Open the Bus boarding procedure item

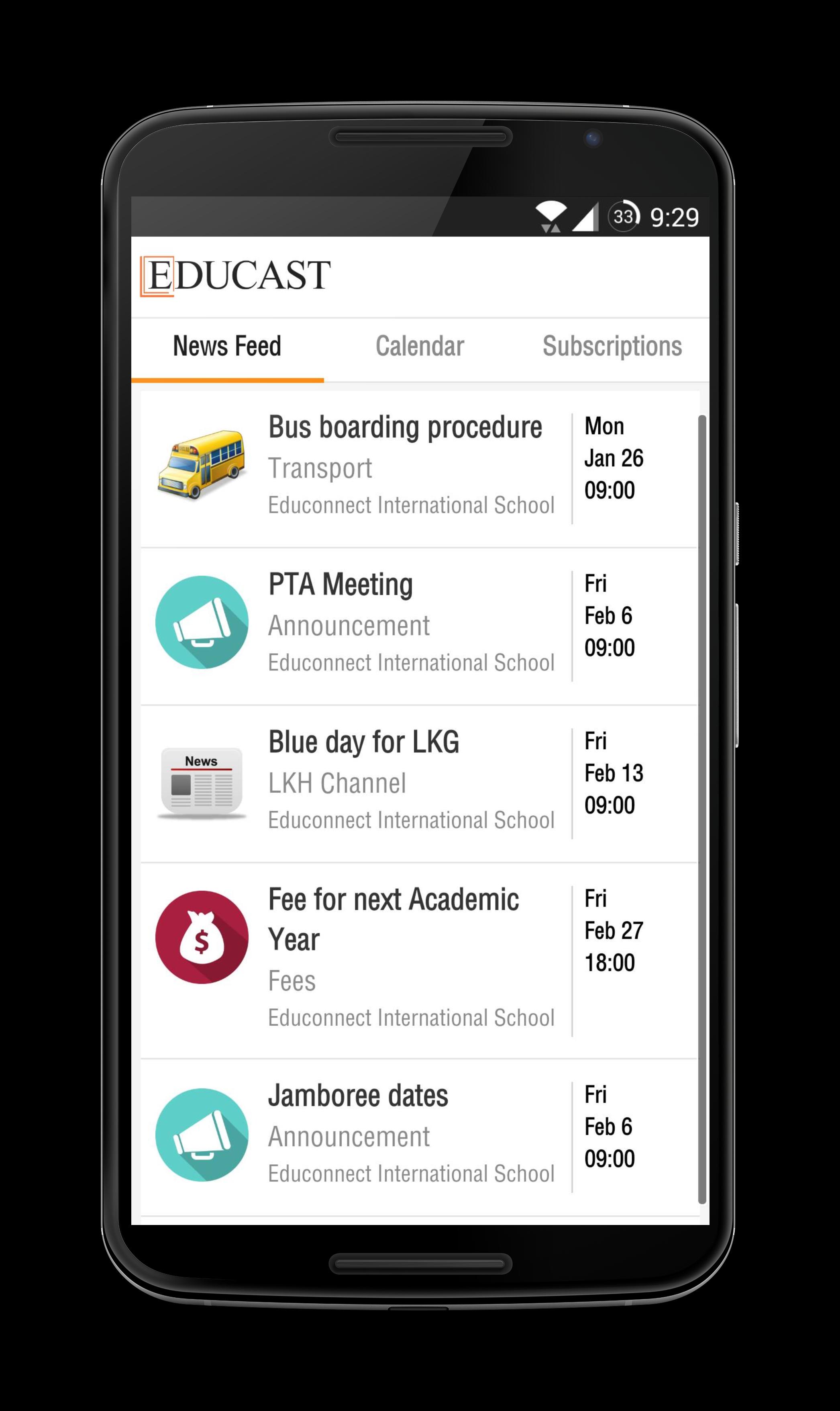tap(405, 428)
